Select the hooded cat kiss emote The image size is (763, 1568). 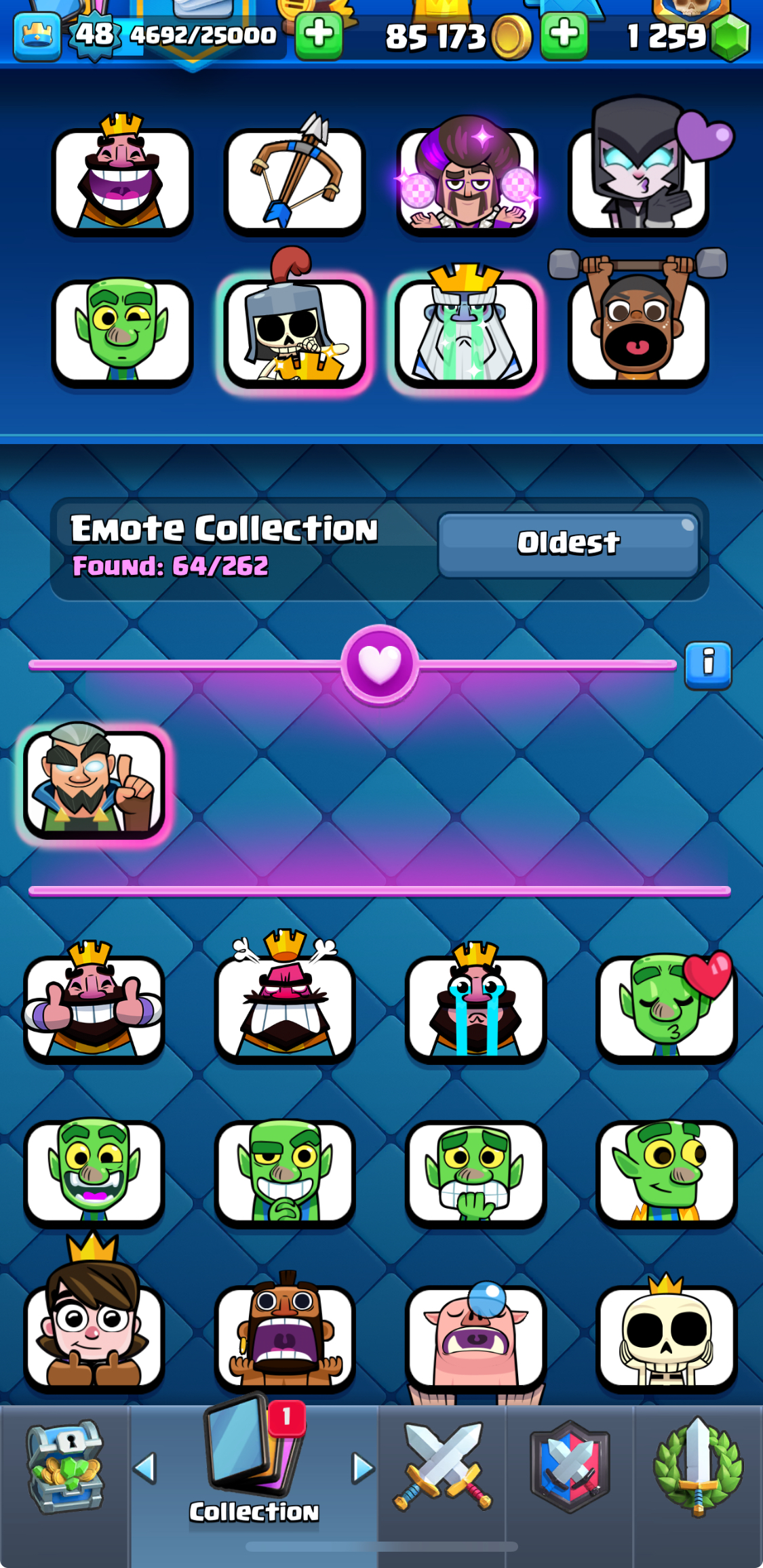pos(638,180)
